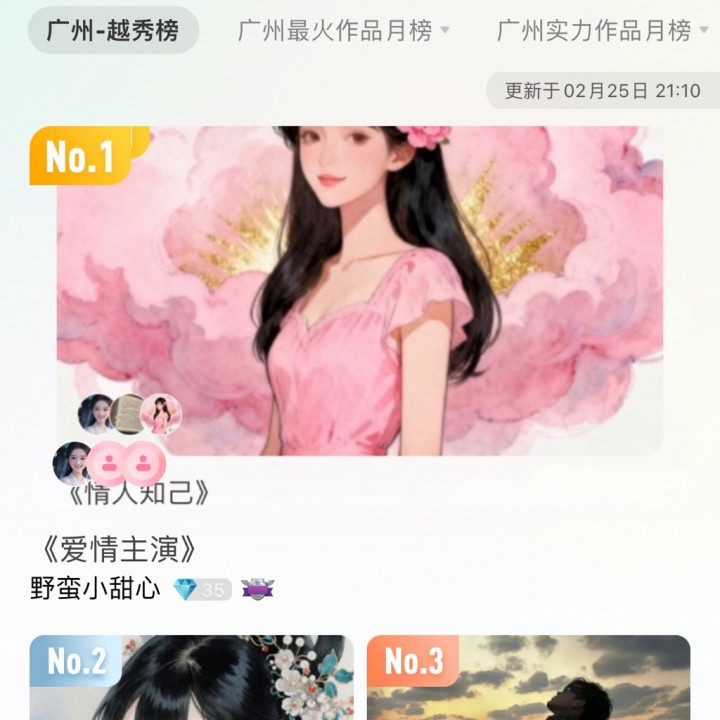Image resolution: width=720 pixels, height=720 pixels.
Task: Expand the 广州最火作品月榜 dropdown
Action: 344,31
